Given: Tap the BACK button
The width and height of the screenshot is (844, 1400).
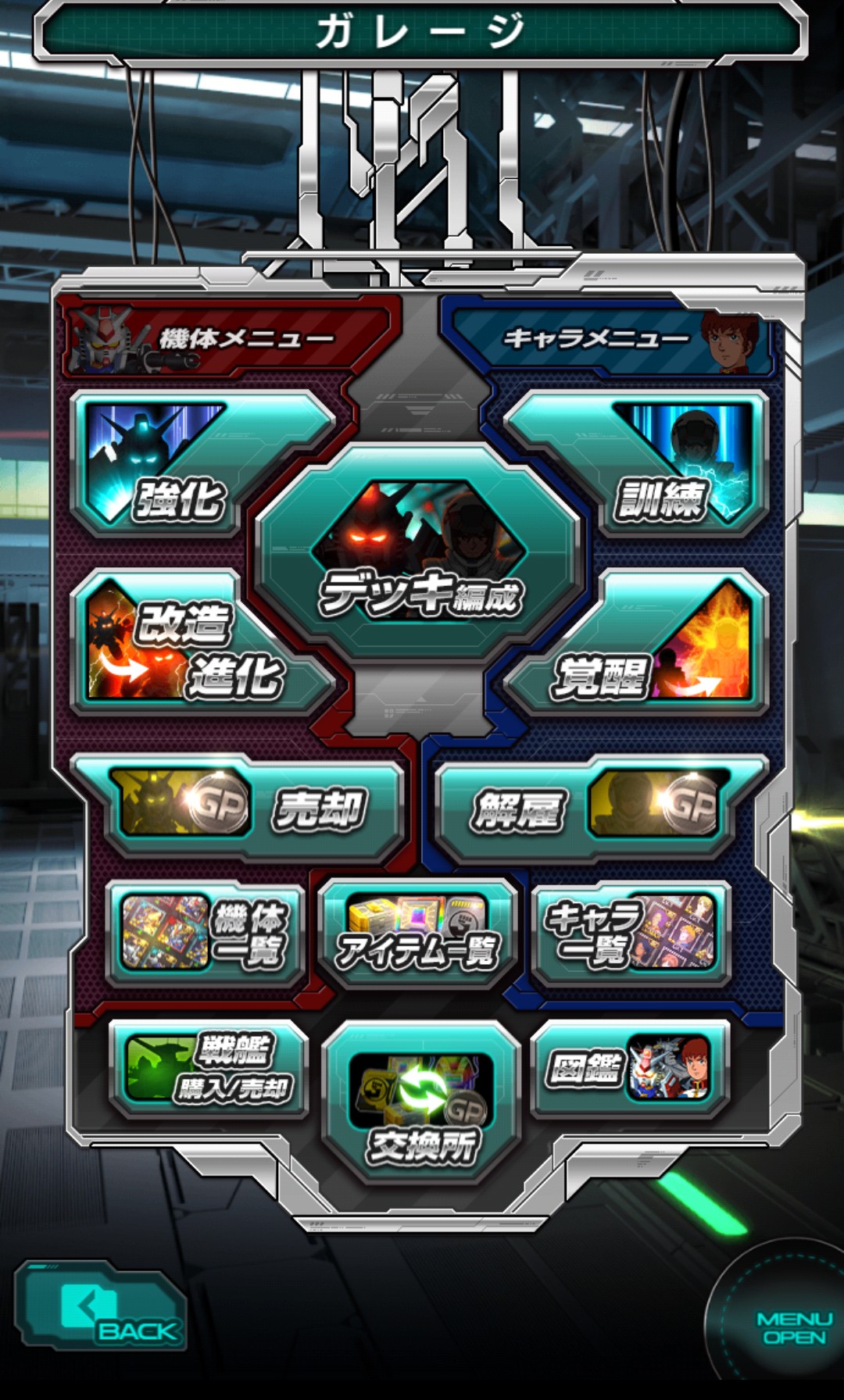Looking at the screenshot, I should point(103,1307).
